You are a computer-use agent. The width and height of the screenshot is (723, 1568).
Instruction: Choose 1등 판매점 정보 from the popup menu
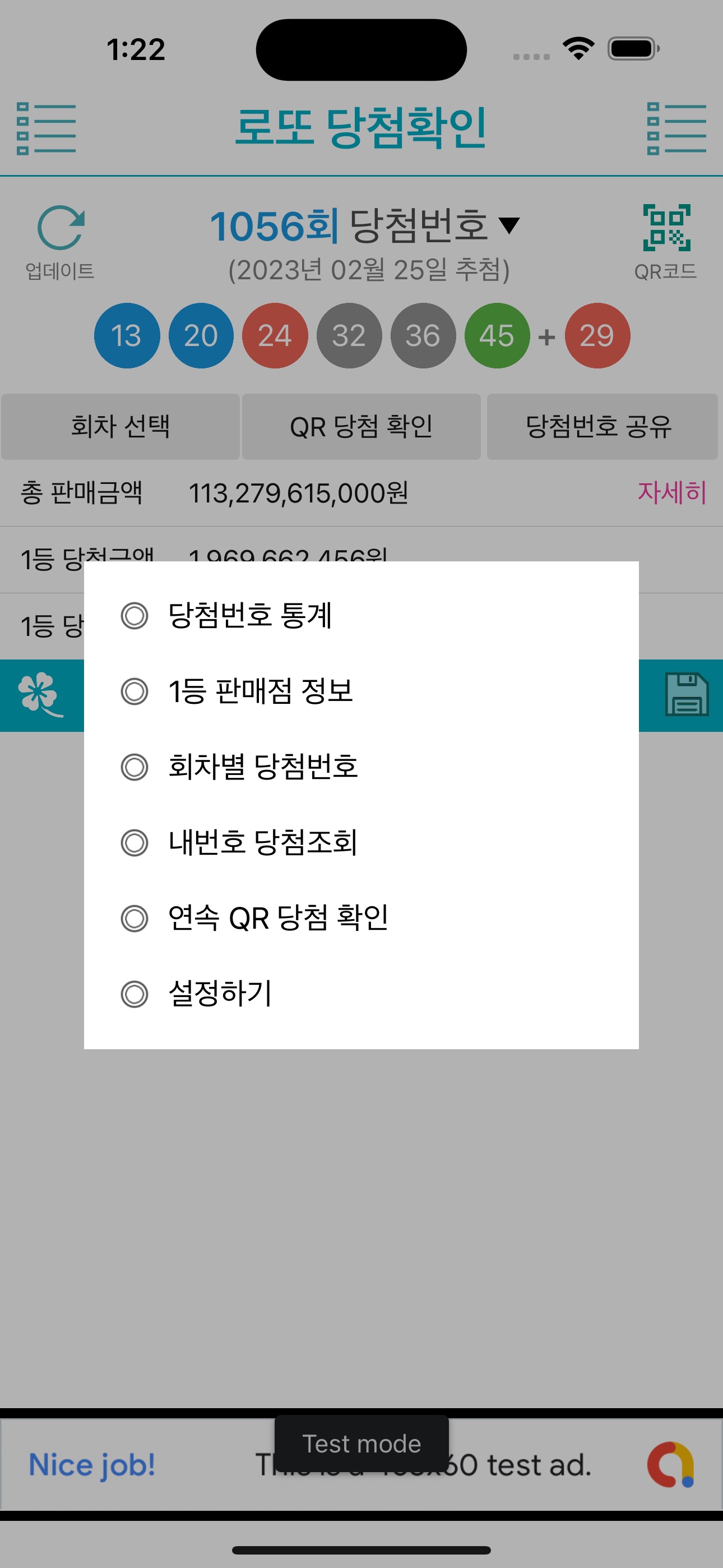pos(262,691)
